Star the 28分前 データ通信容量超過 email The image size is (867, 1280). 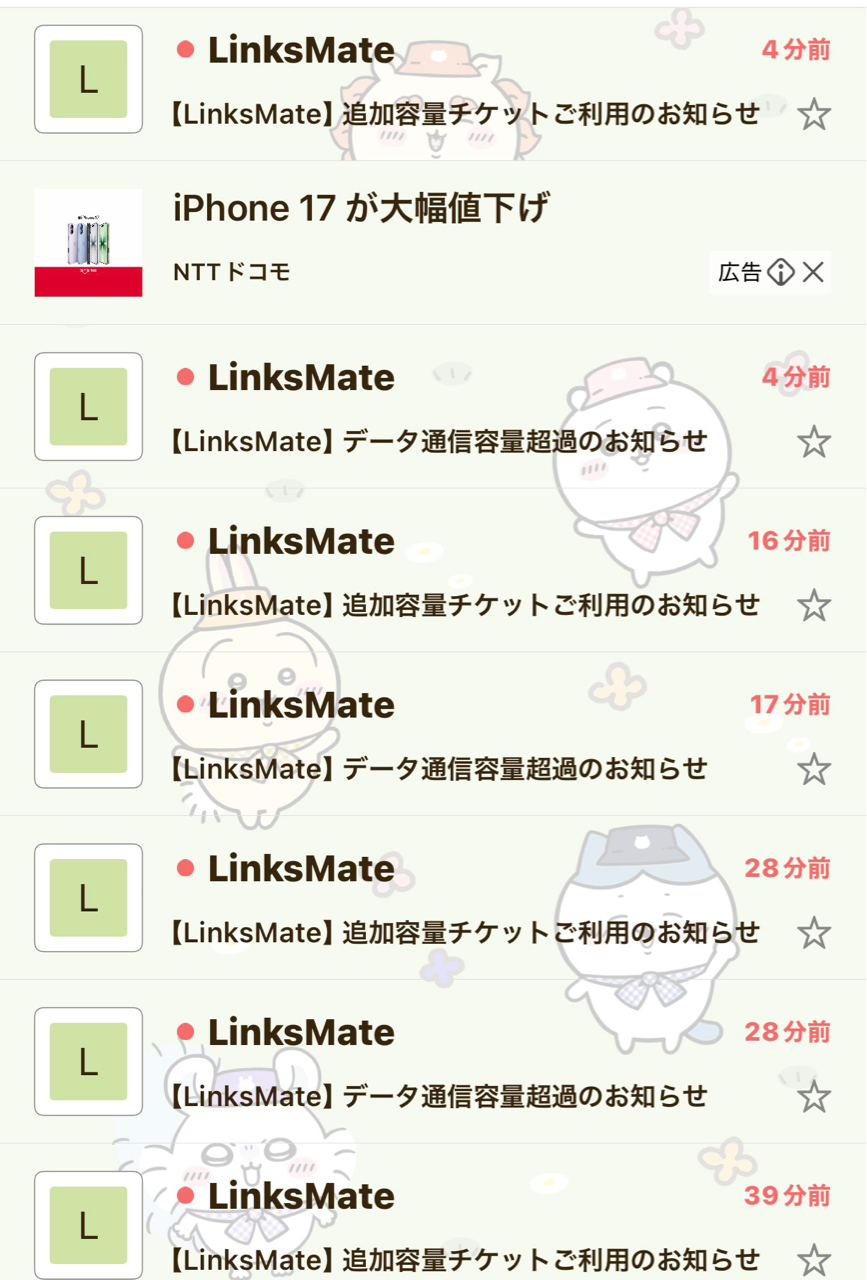pos(814,1097)
